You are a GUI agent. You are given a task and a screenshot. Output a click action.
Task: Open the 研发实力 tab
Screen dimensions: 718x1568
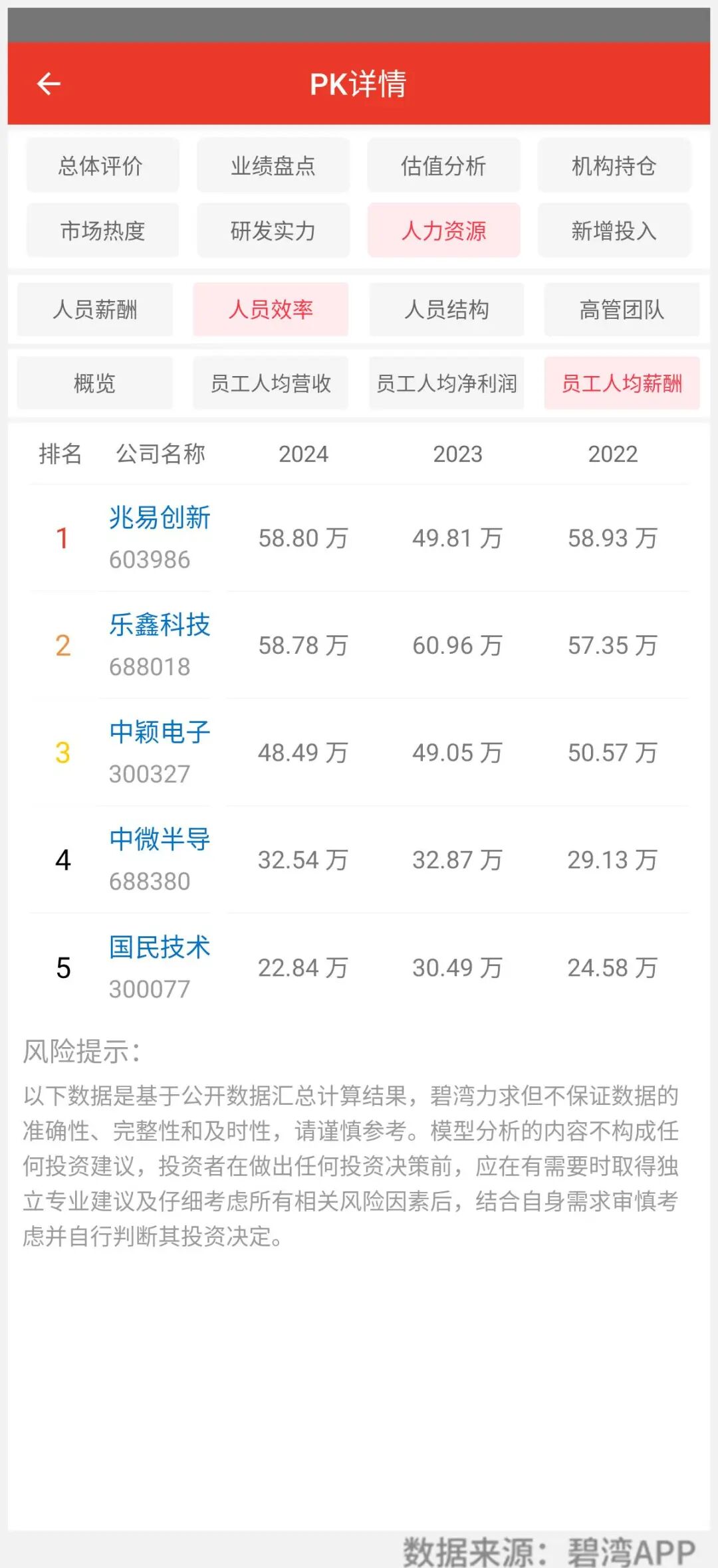point(272,231)
